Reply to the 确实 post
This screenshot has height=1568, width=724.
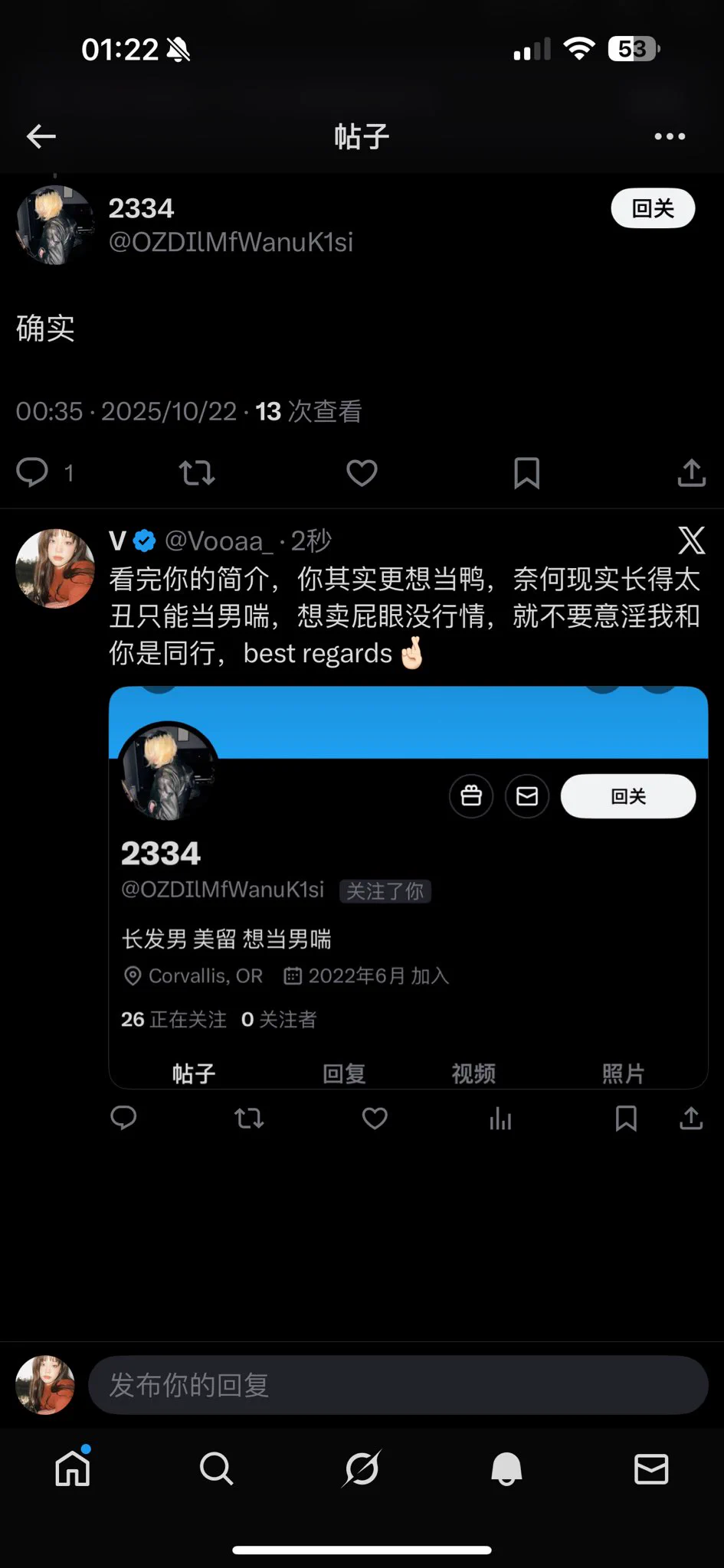(x=33, y=472)
